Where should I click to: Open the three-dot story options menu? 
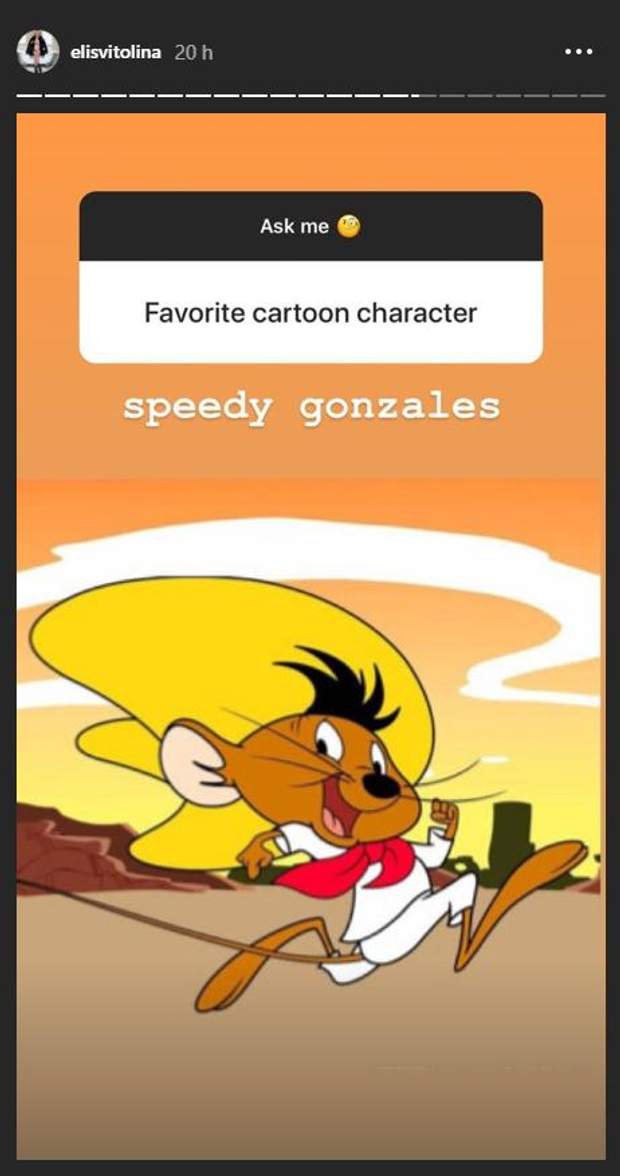click(x=578, y=52)
